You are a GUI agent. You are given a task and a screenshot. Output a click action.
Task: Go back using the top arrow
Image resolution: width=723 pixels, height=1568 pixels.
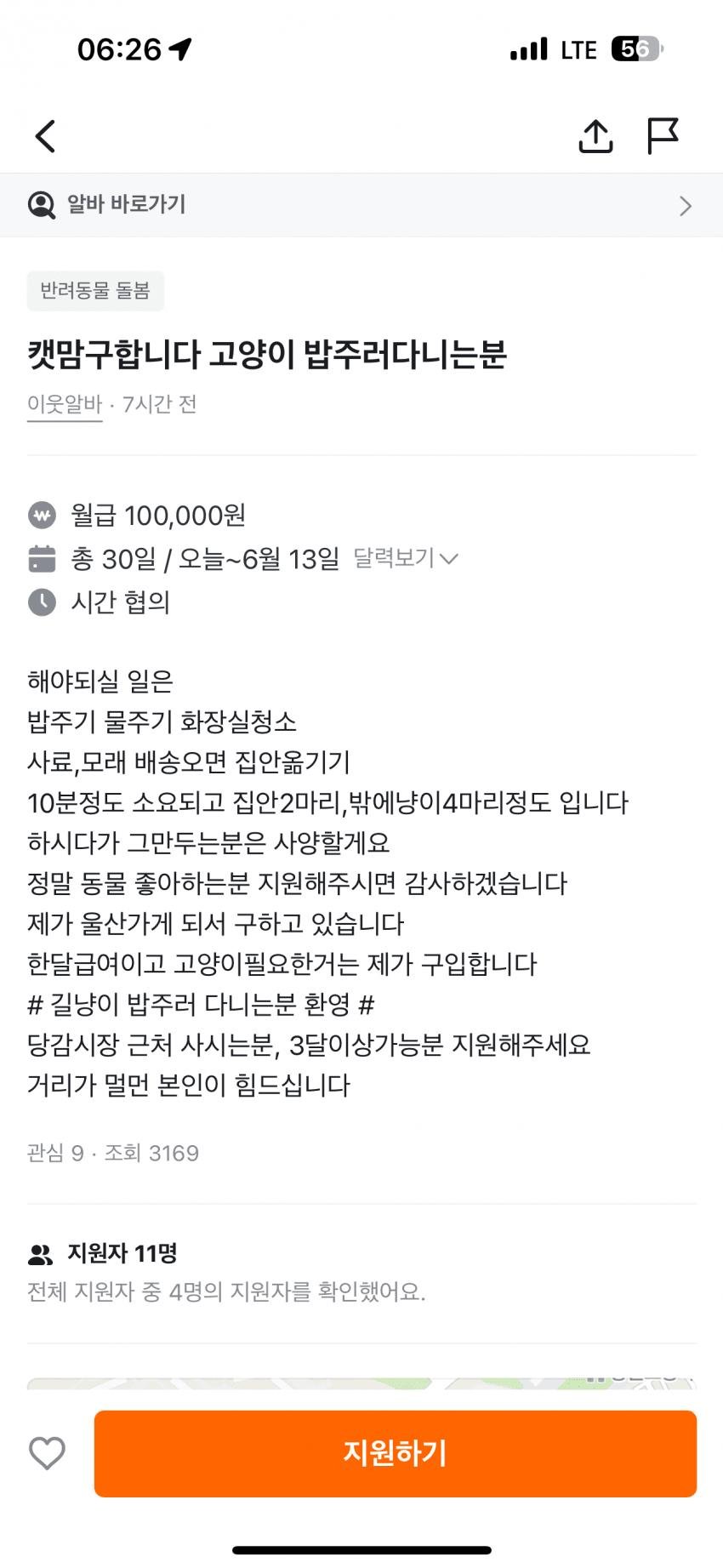pyautogui.click(x=45, y=136)
